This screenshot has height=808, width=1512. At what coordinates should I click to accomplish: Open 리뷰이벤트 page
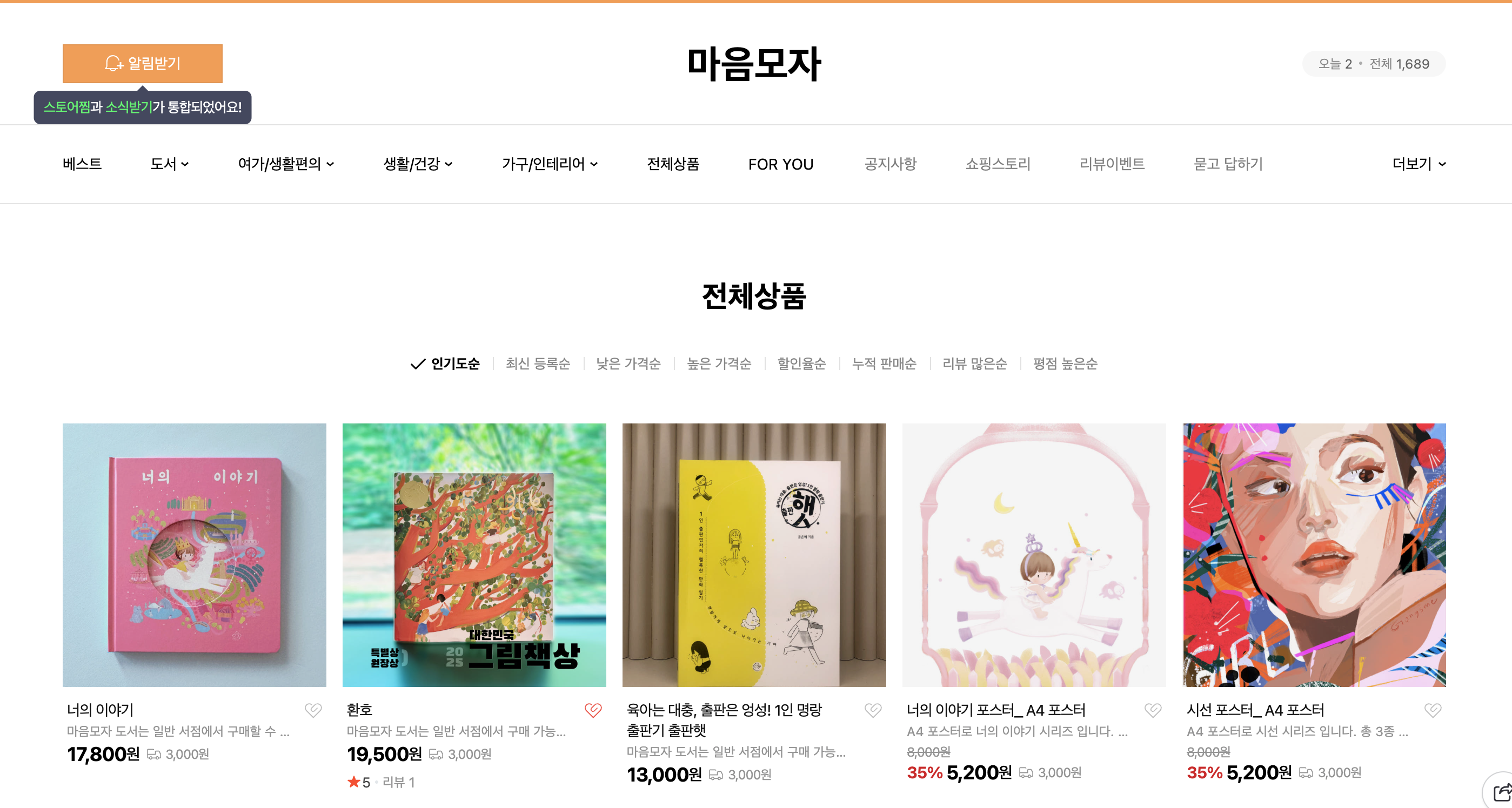[1111, 164]
